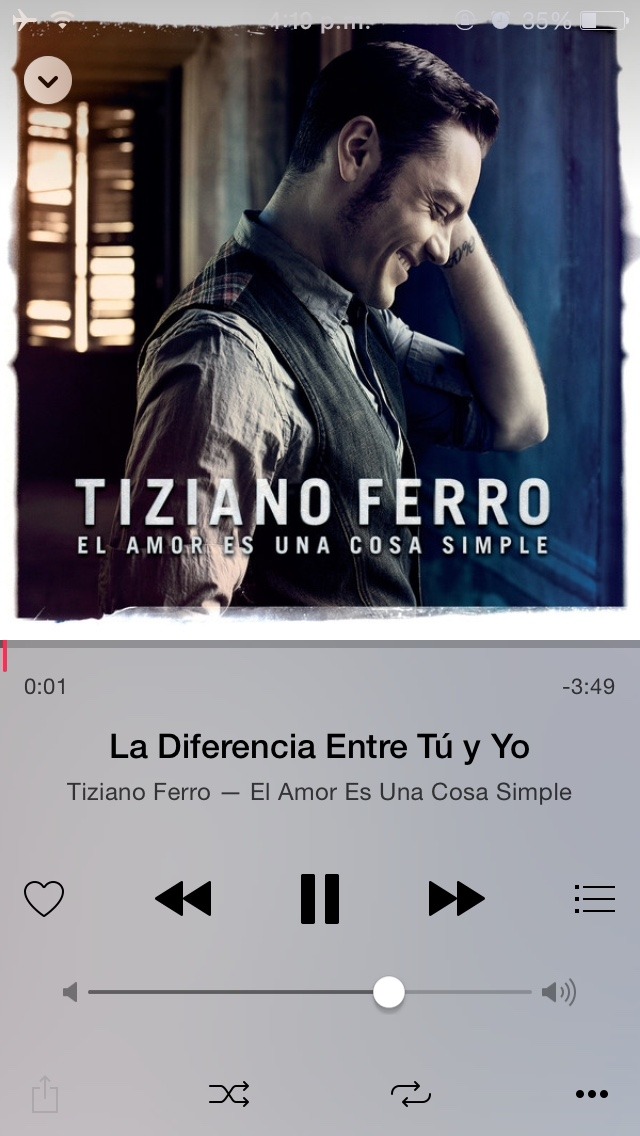640x1136 pixels.
Task: Love this song with the heart icon
Action: 44,898
